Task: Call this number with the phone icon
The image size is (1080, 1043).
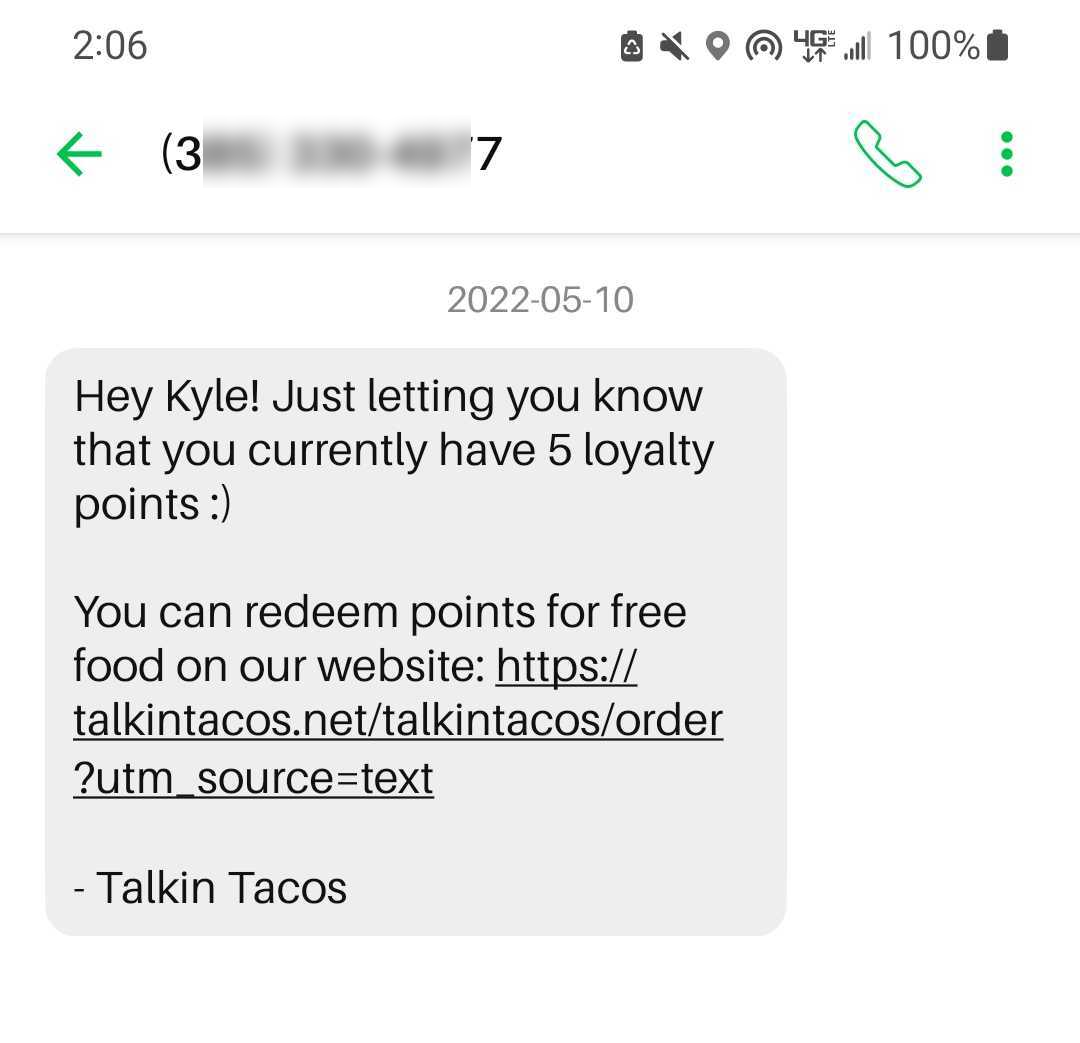Action: coord(887,154)
